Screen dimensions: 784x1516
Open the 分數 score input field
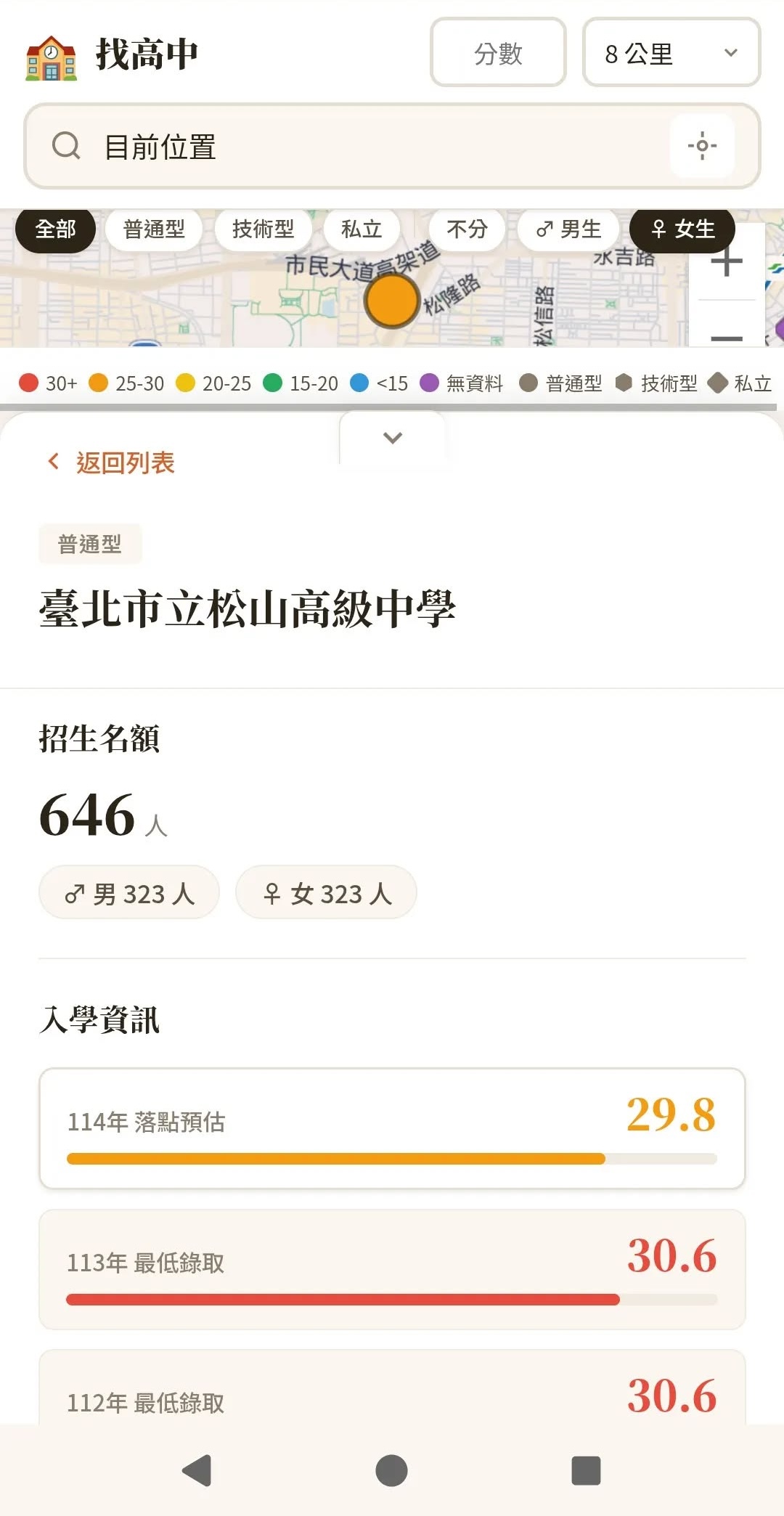point(498,53)
